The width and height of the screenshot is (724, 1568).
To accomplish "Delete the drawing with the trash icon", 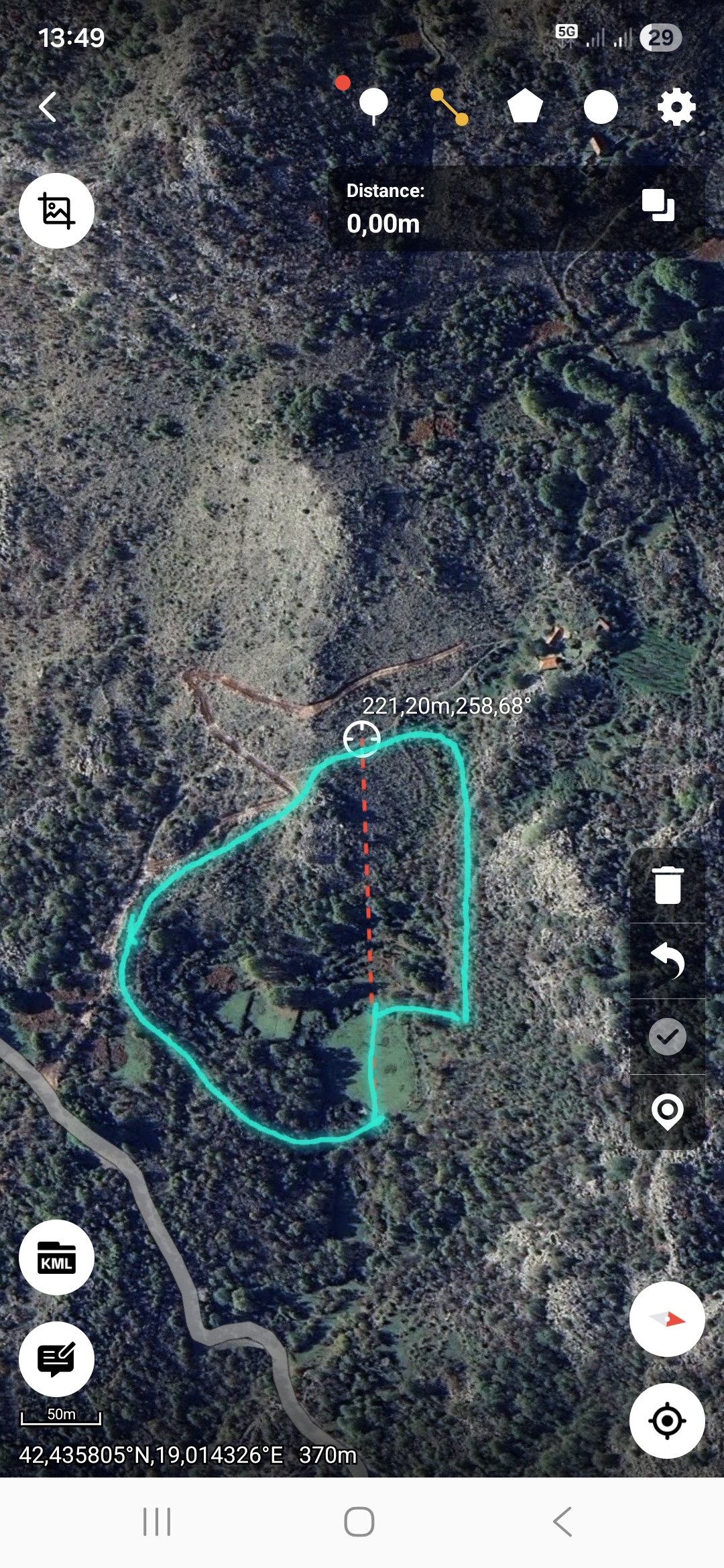I will coord(668,885).
